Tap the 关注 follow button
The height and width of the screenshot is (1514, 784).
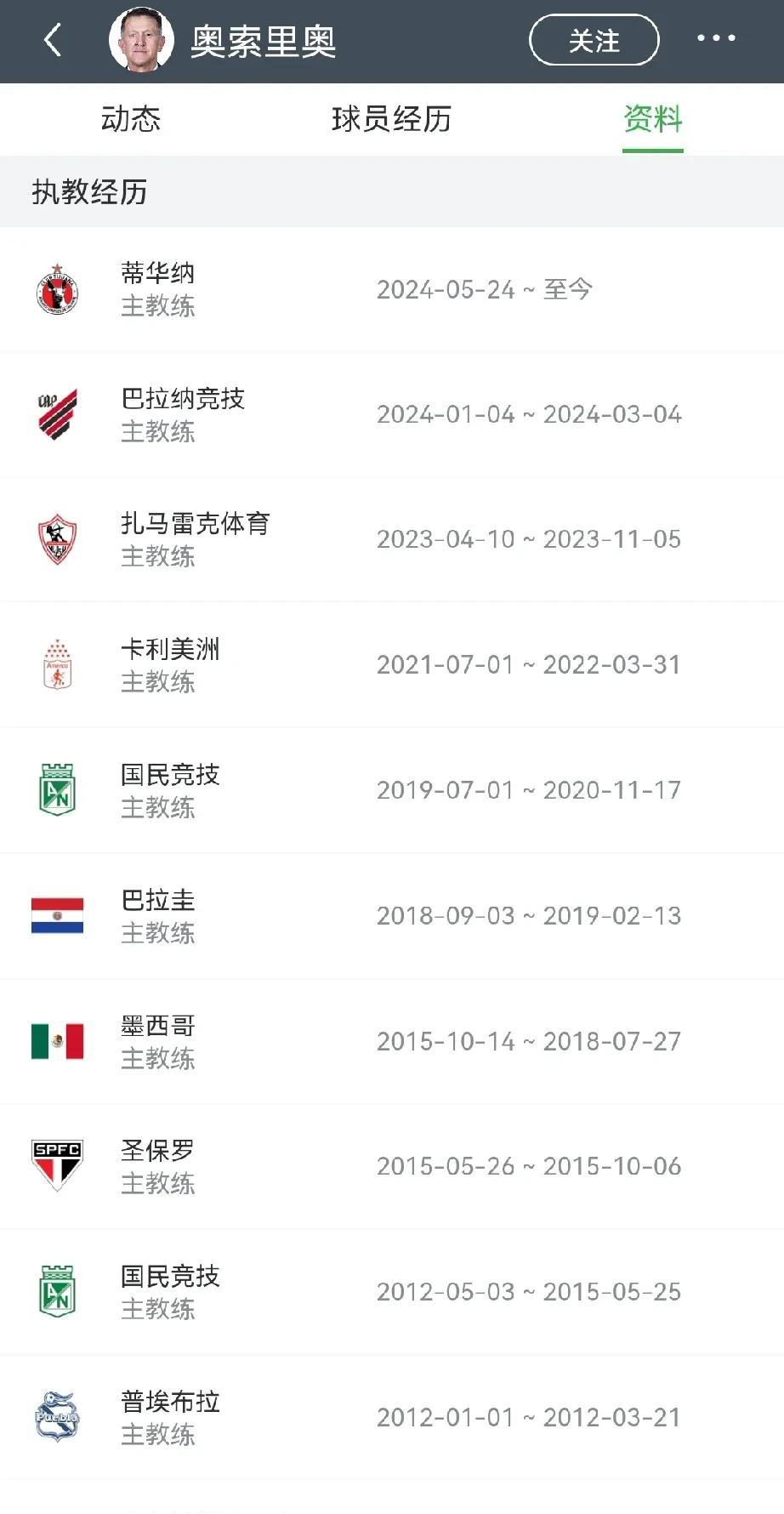click(x=594, y=40)
